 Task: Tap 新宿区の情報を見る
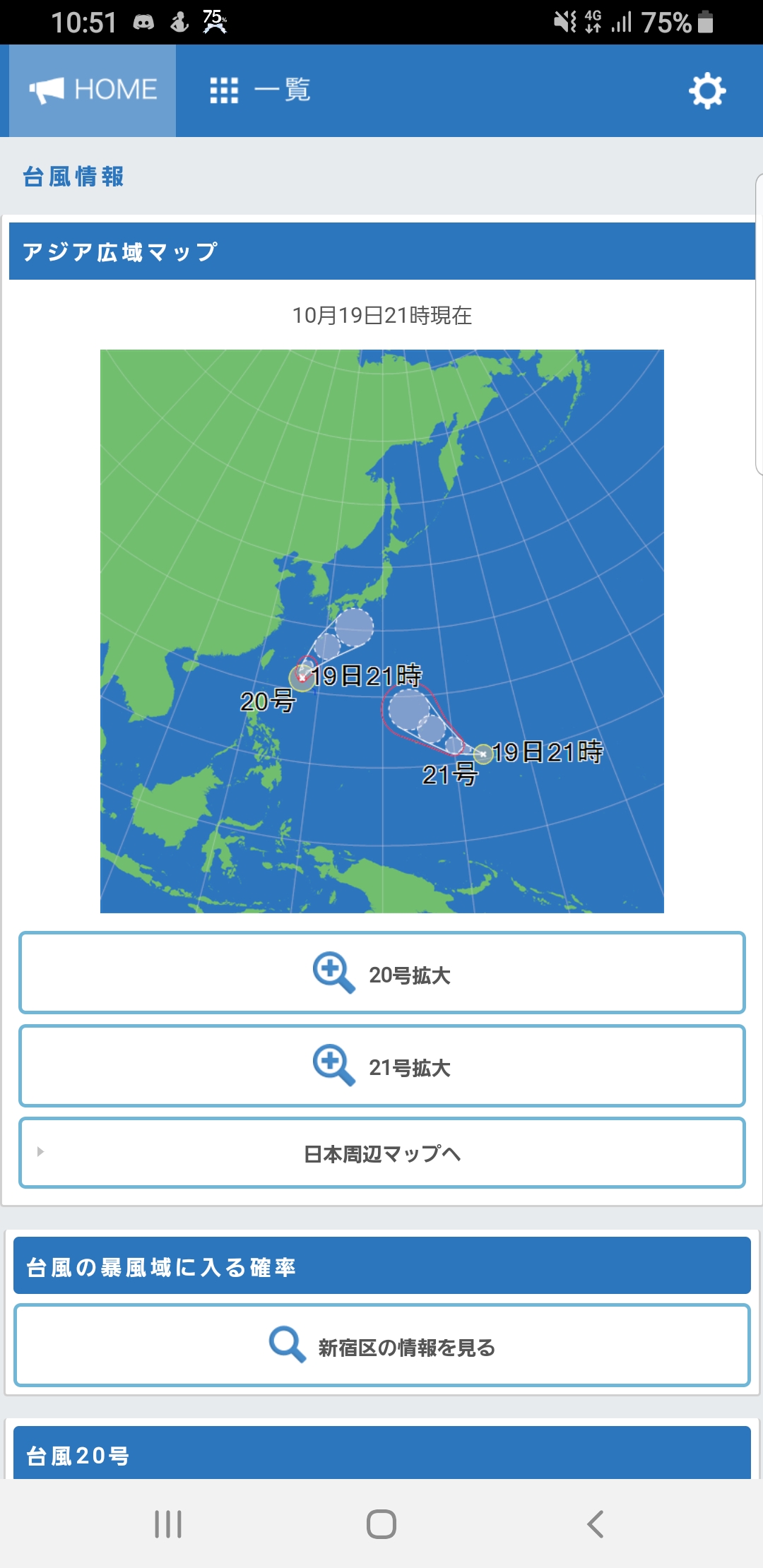(x=382, y=1346)
